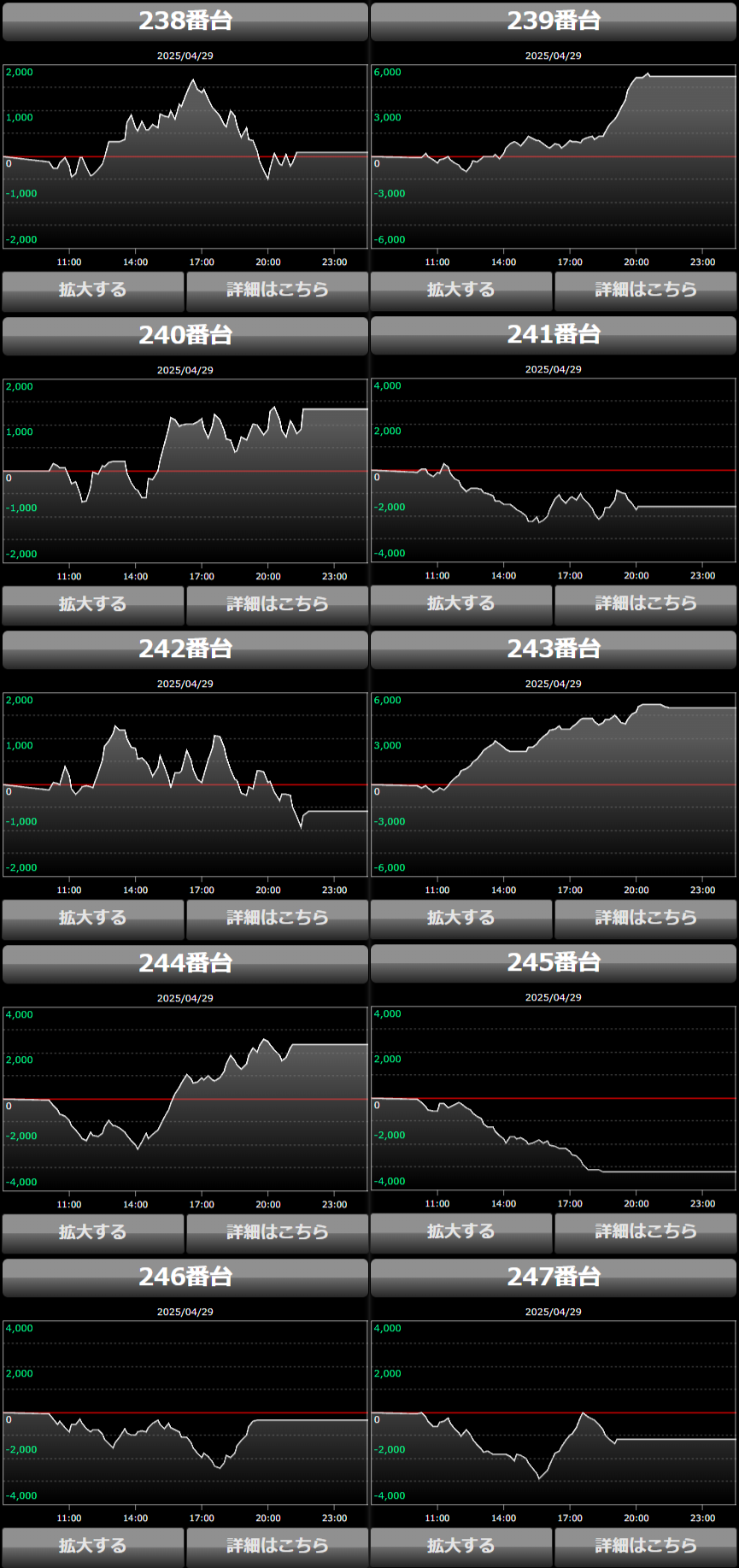Enlarge the 241番台 graph
Viewport: 739px width, 1568px height.
(461, 604)
